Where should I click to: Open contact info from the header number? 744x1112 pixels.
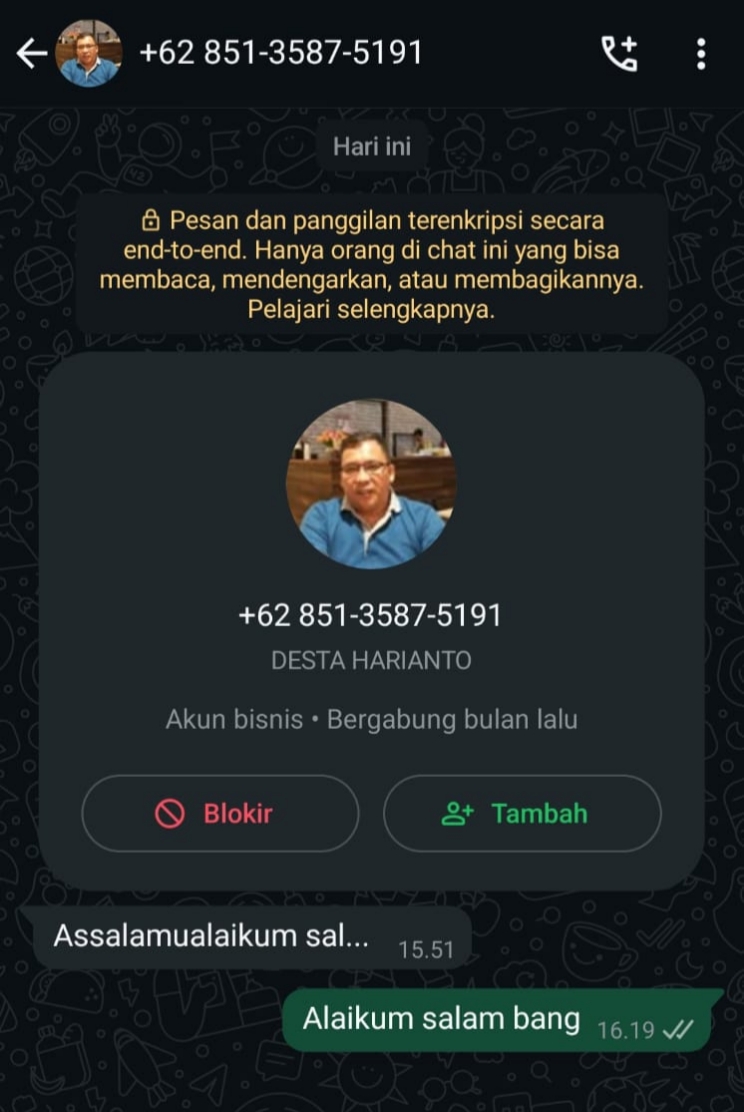pos(280,52)
